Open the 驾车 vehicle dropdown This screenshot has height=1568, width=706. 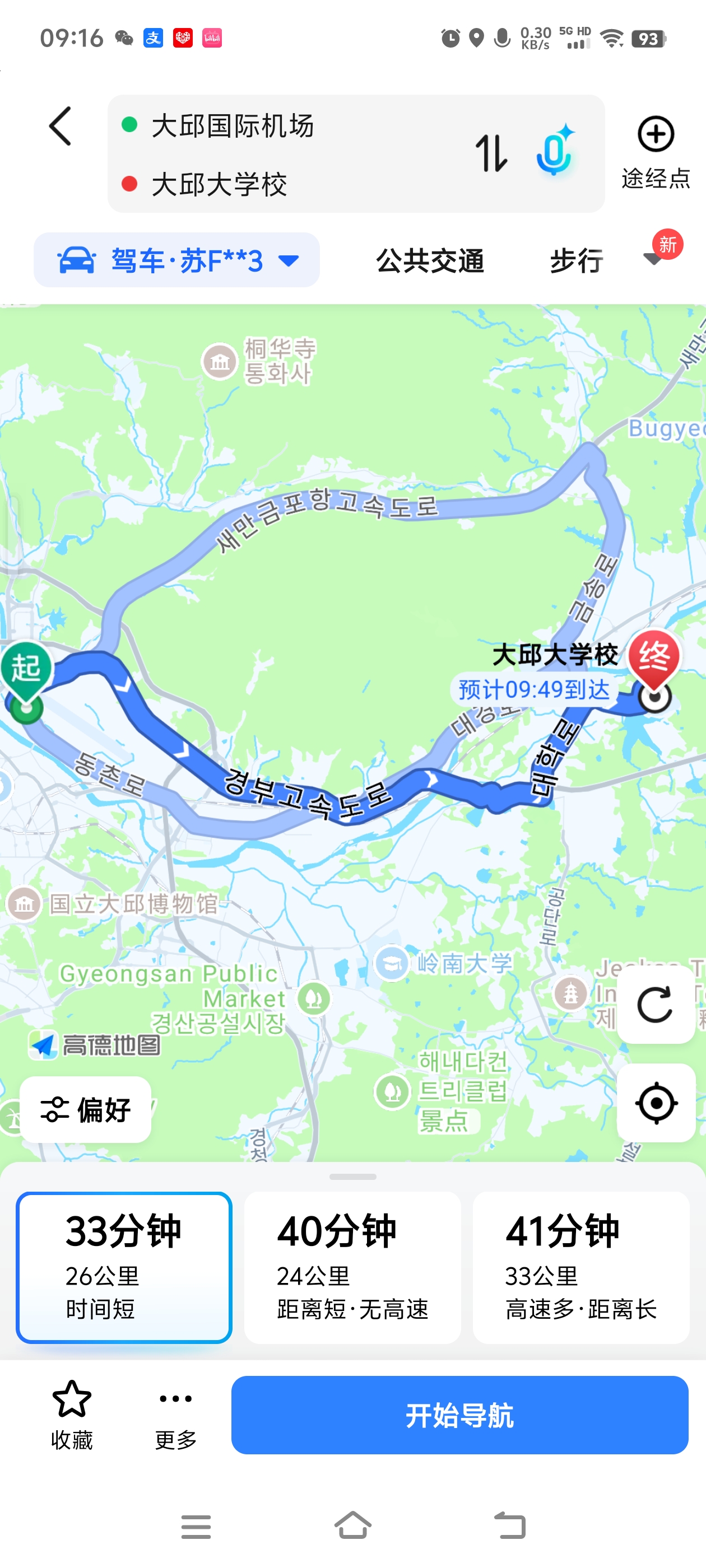point(176,260)
